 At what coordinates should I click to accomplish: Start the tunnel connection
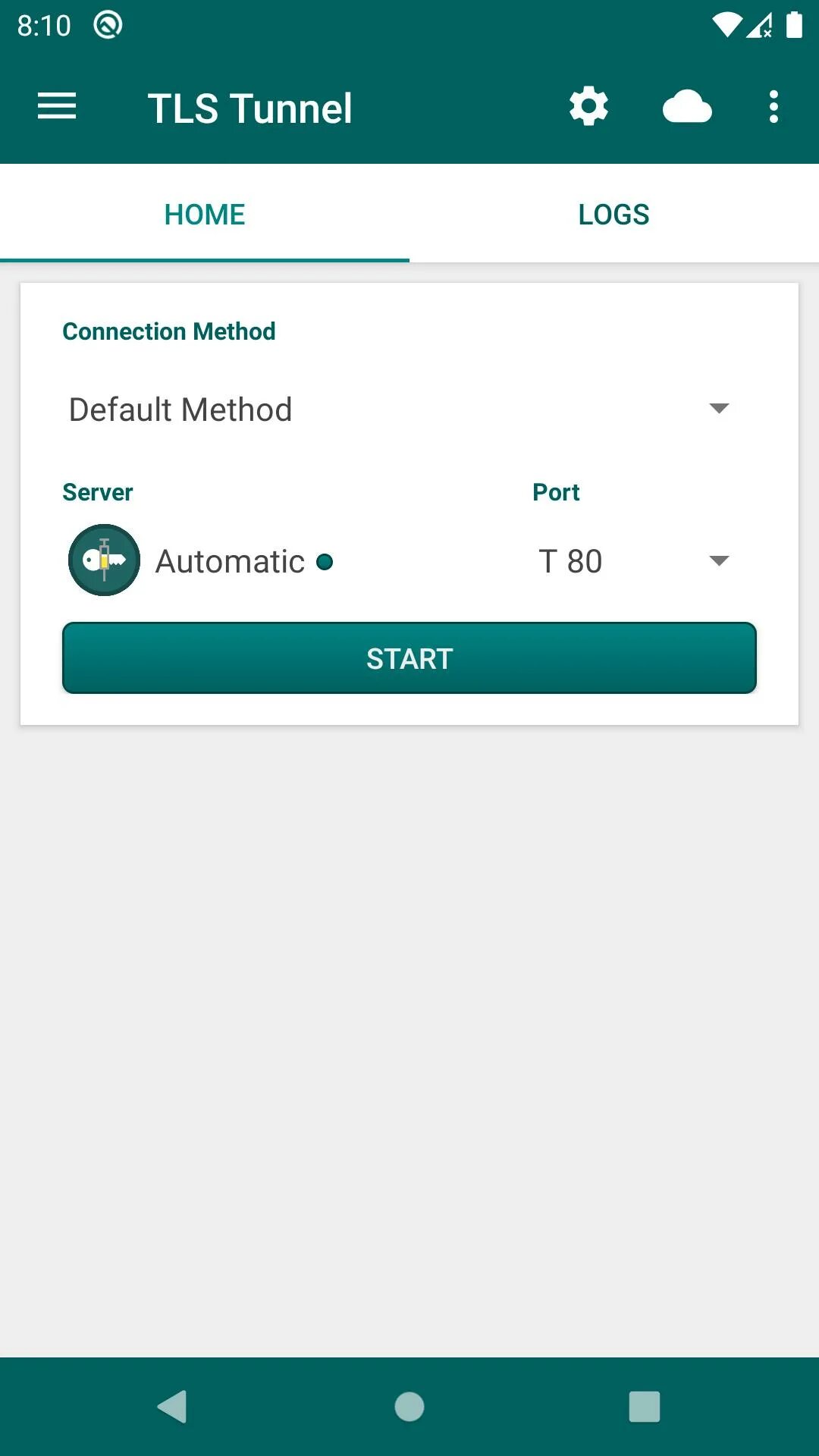point(409,658)
